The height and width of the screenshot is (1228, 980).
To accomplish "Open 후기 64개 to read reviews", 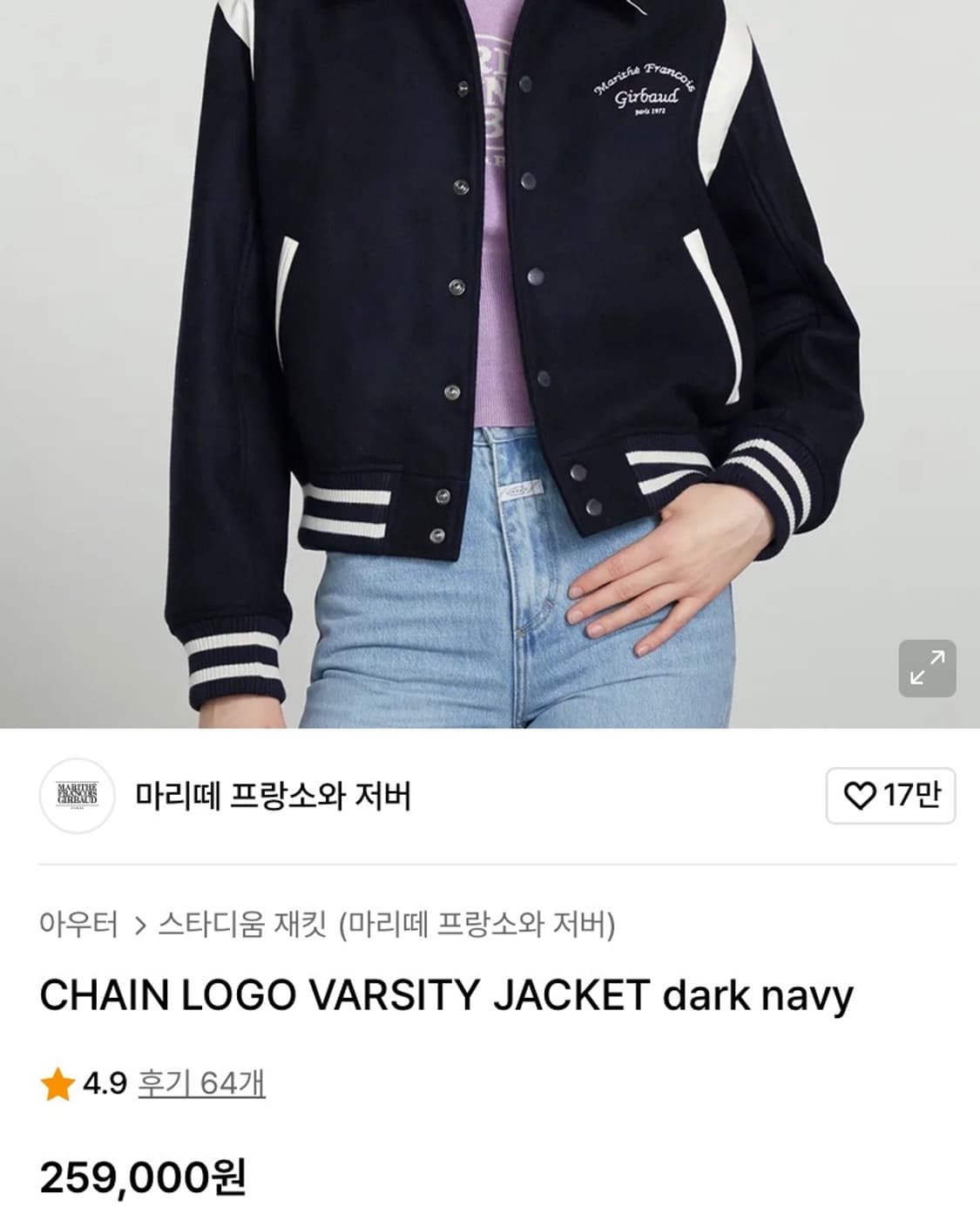I will 200,1086.
